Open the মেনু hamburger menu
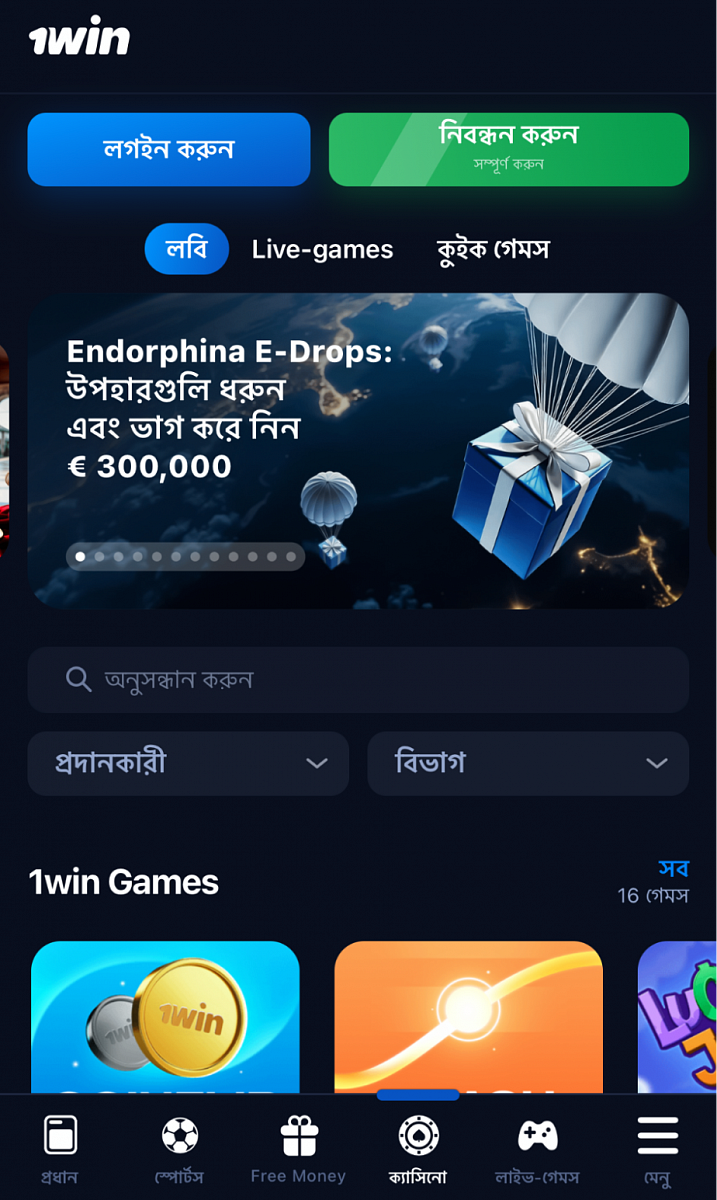 657,1148
